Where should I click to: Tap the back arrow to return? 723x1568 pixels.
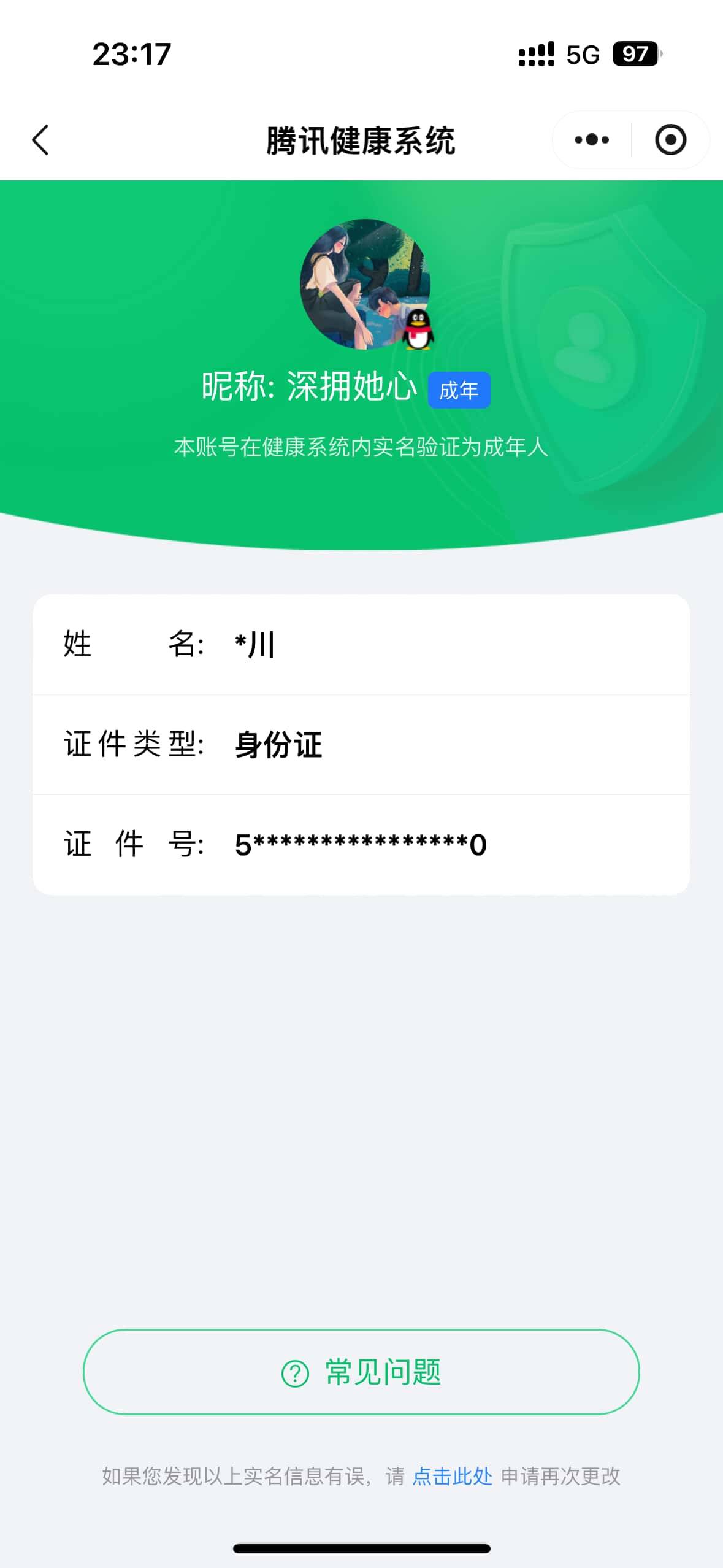click(40, 140)
